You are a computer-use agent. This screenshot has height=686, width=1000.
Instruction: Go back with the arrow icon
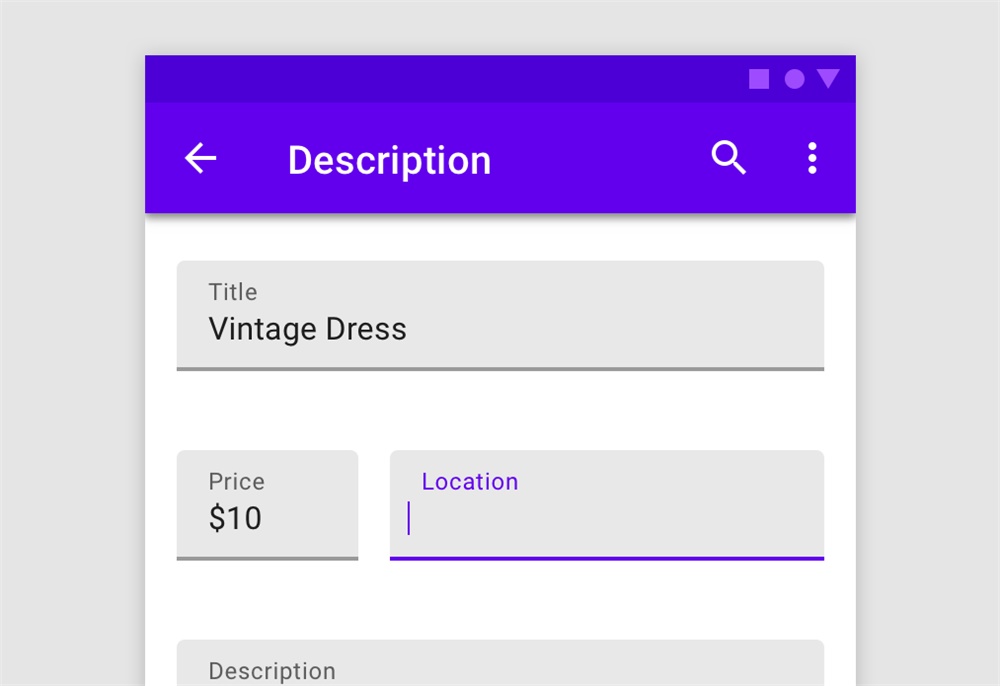pyautogui.click(x=201, y=158)
